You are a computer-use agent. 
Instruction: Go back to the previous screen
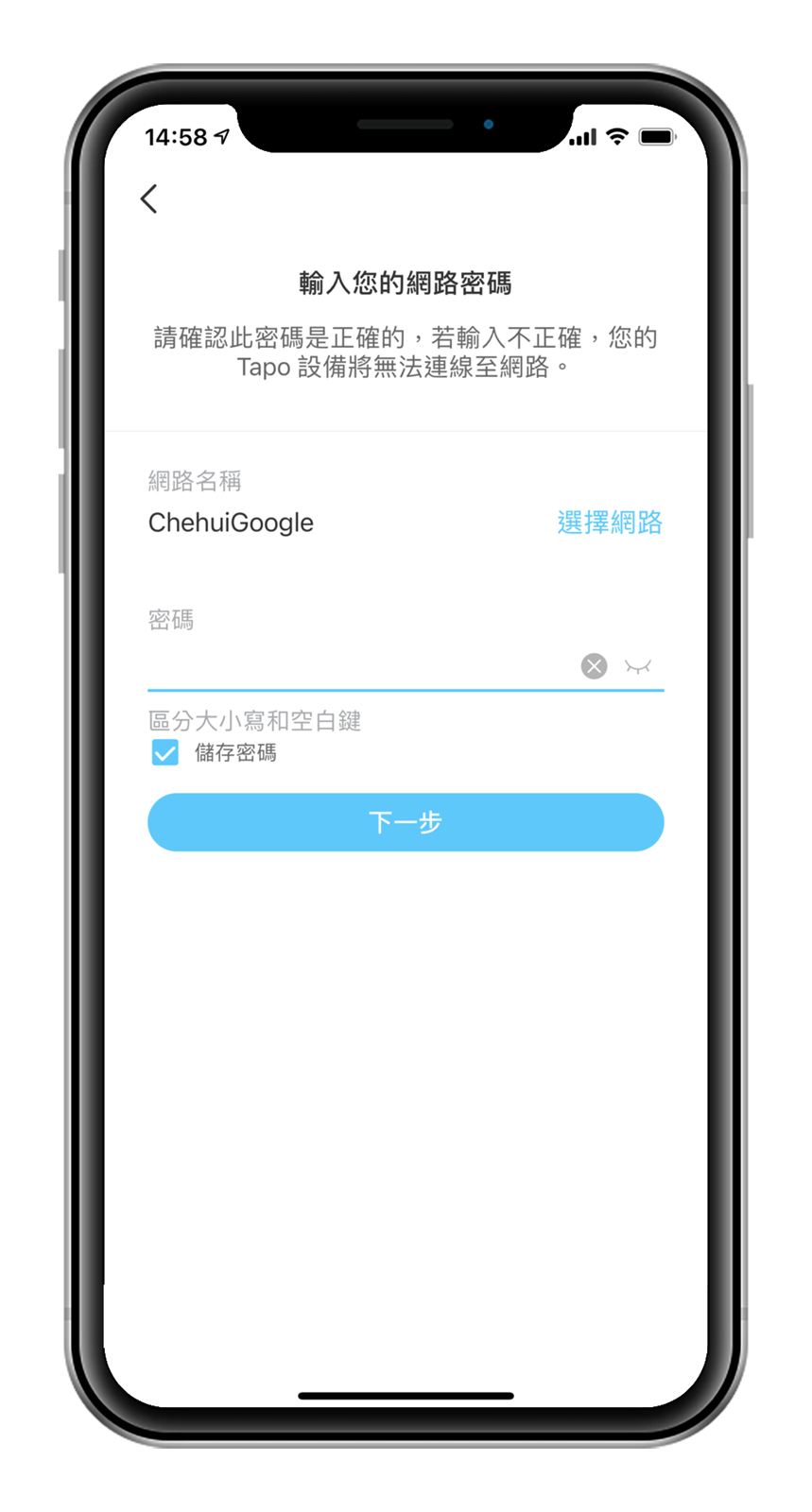coord(149,198)
